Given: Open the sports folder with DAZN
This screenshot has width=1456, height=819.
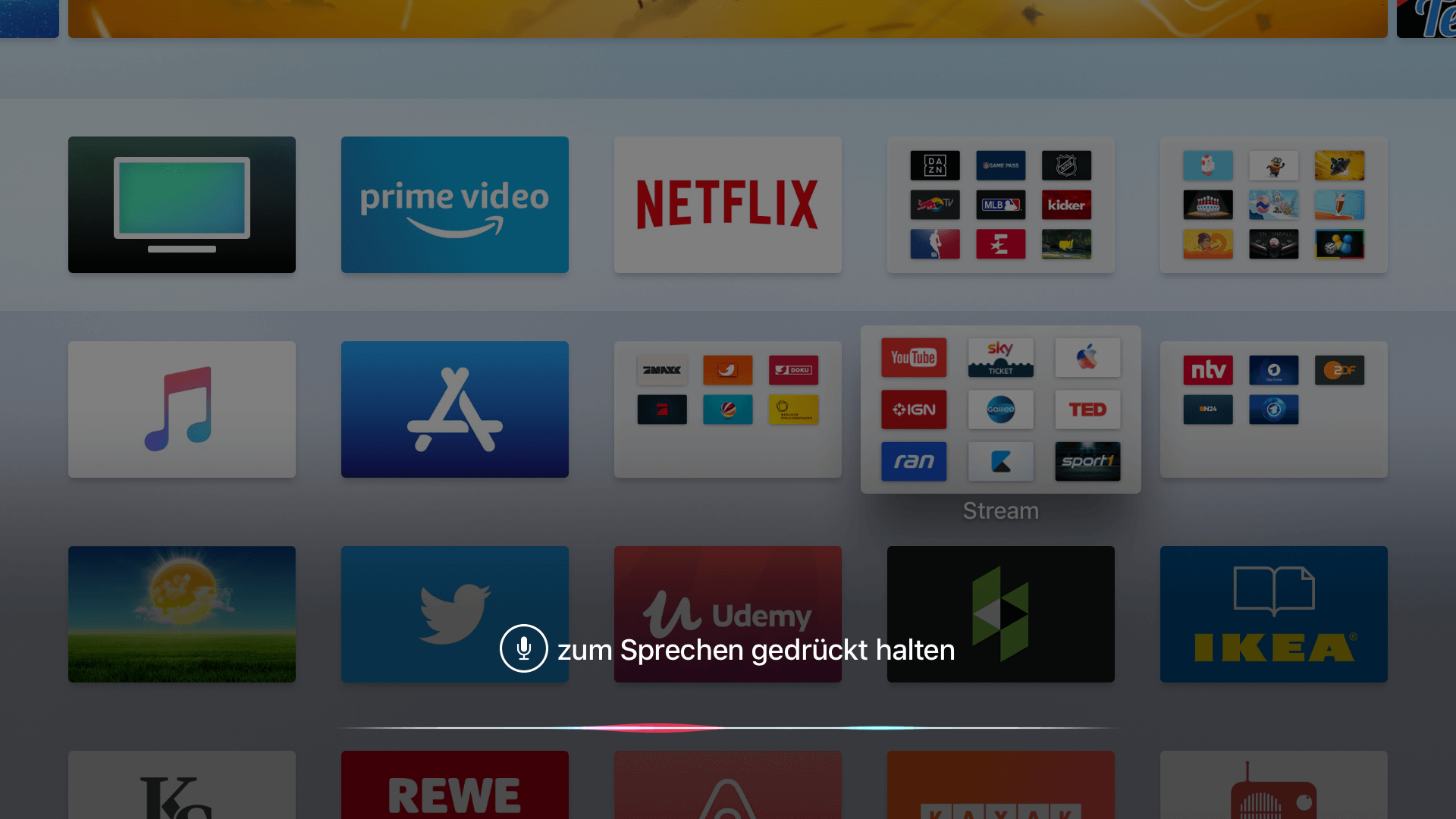Looking at the screenshot, I should tap(1001, 205).
